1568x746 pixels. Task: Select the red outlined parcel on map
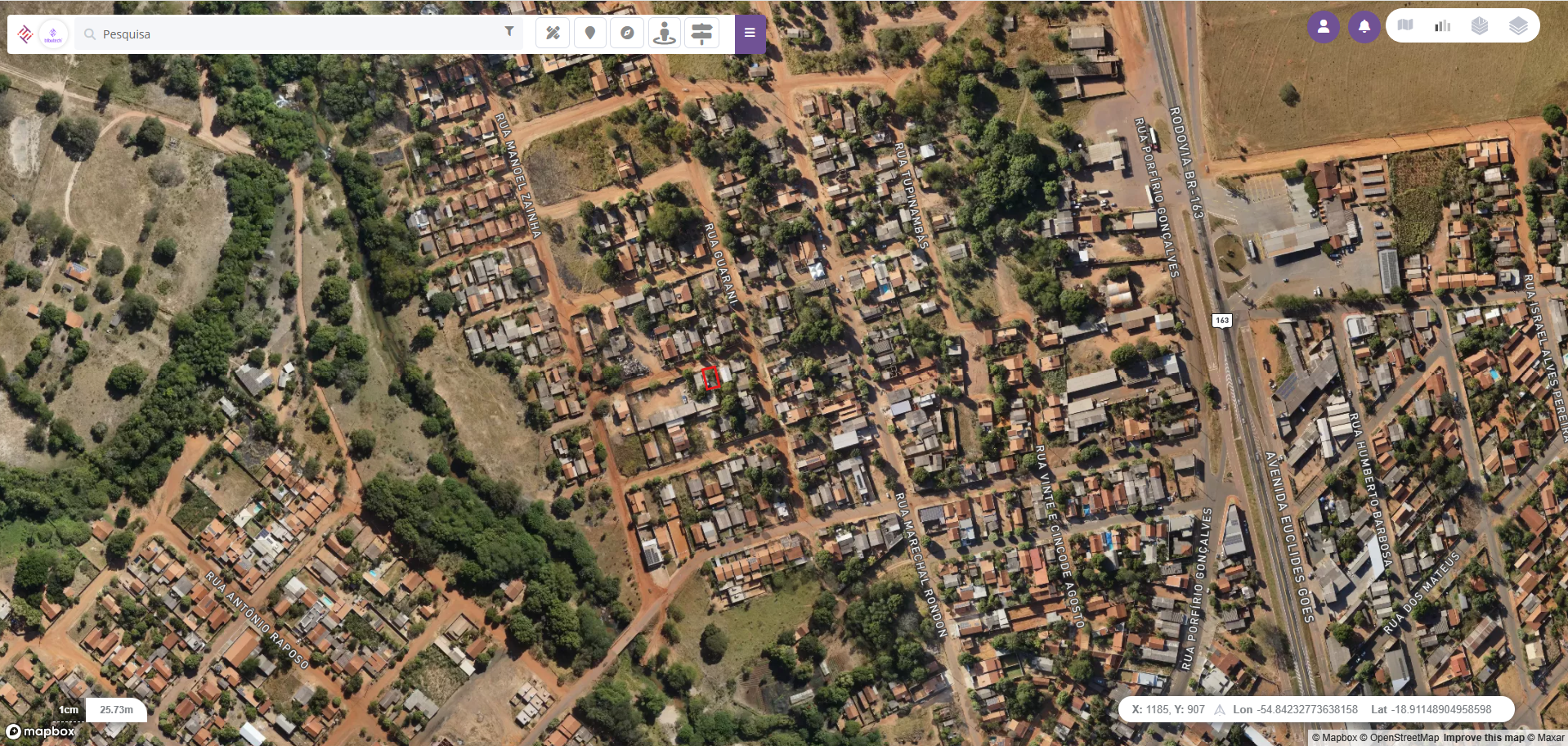point(710,378)
